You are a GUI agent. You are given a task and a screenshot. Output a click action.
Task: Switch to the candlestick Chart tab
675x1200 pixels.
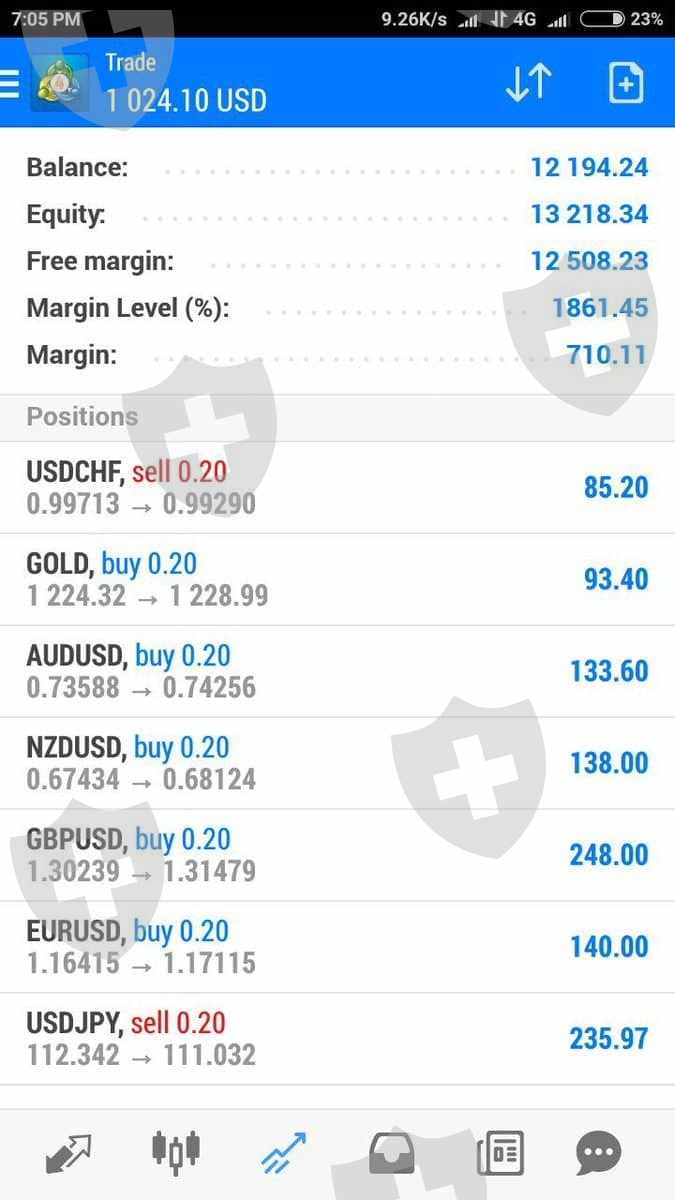176,1152
